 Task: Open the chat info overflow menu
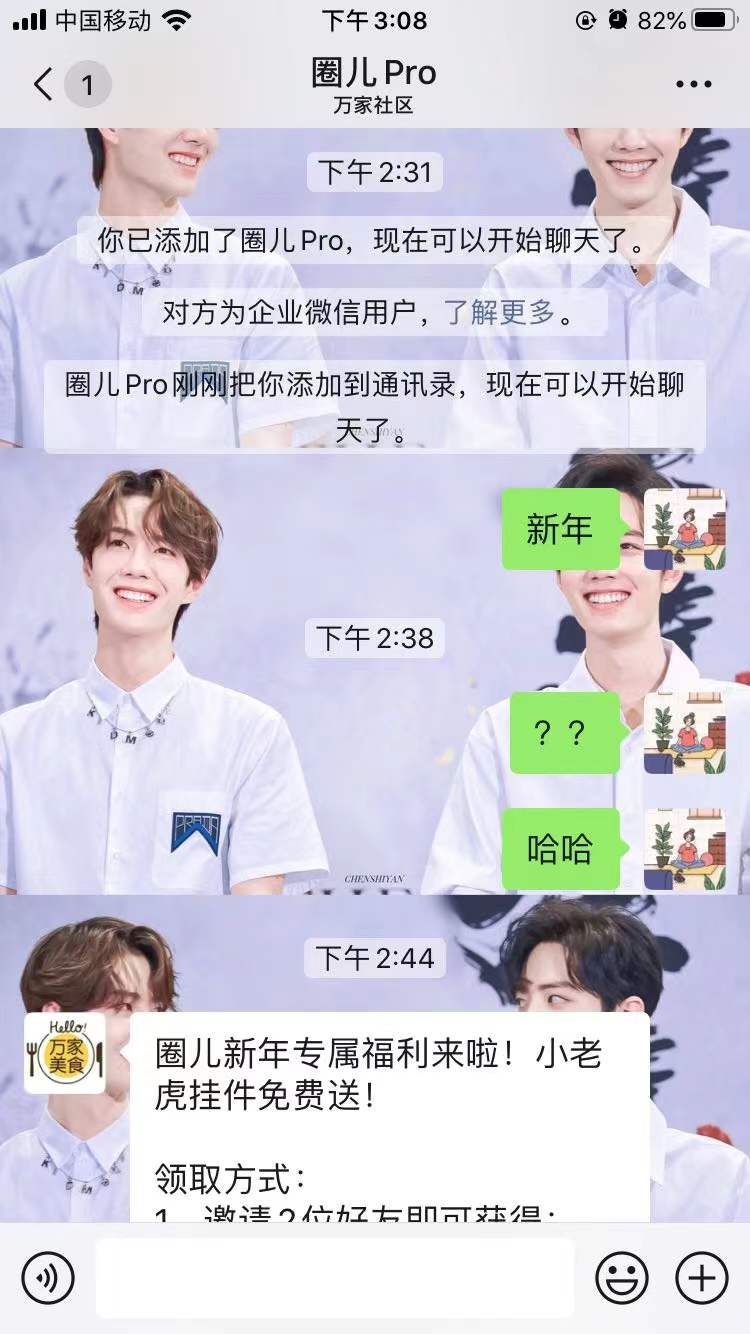pos(693,85)
